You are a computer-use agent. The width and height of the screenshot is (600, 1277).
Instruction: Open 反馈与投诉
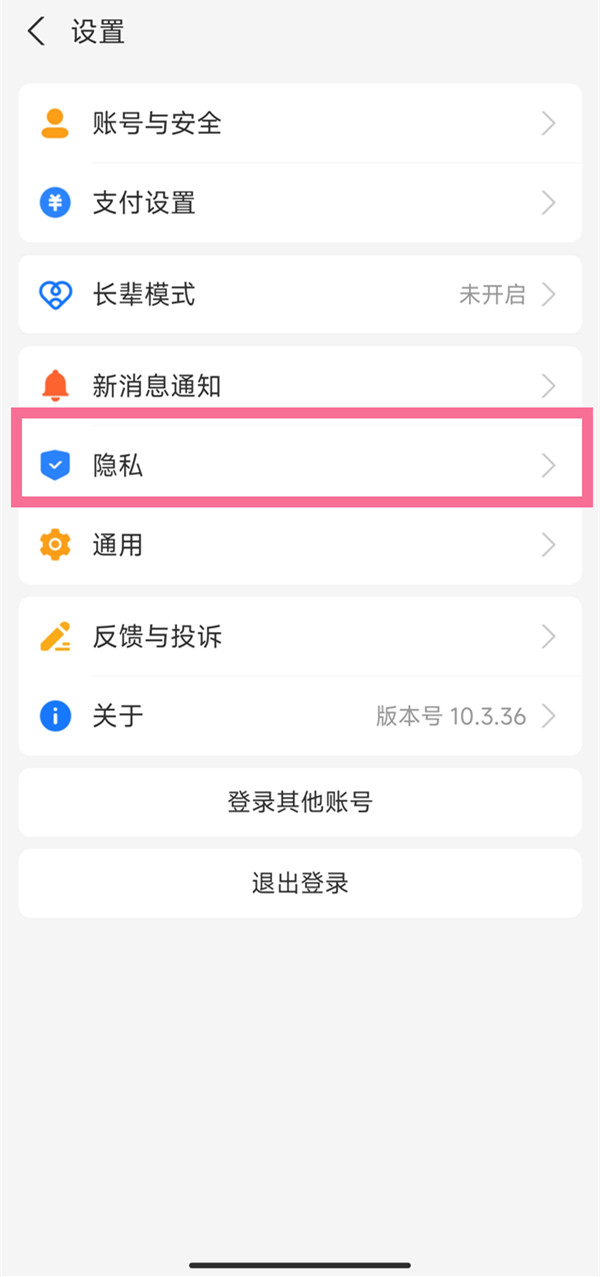300,636
